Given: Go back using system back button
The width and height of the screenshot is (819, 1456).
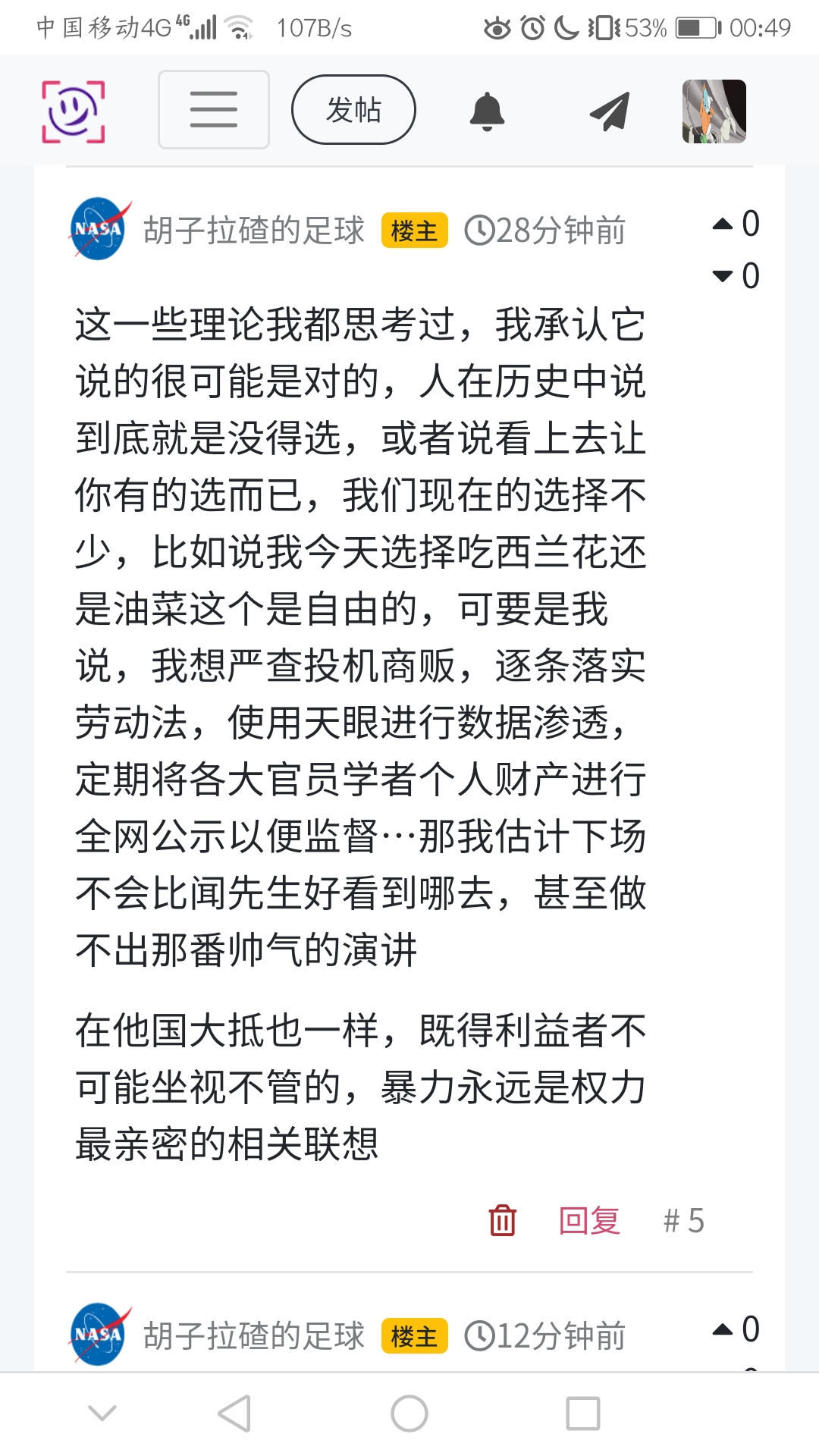Looking at the screenshot, I should point(234,1414).
